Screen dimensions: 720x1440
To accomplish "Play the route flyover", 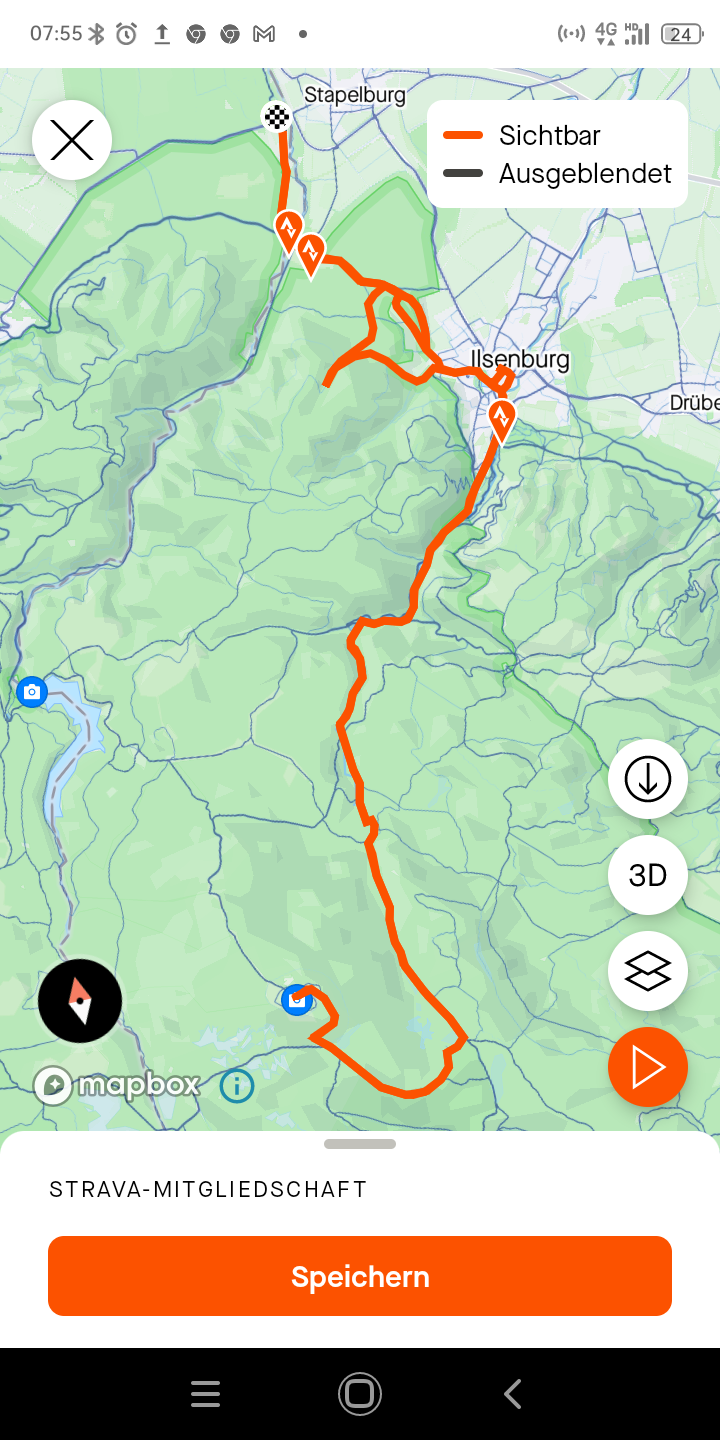I will [648, 1067].
